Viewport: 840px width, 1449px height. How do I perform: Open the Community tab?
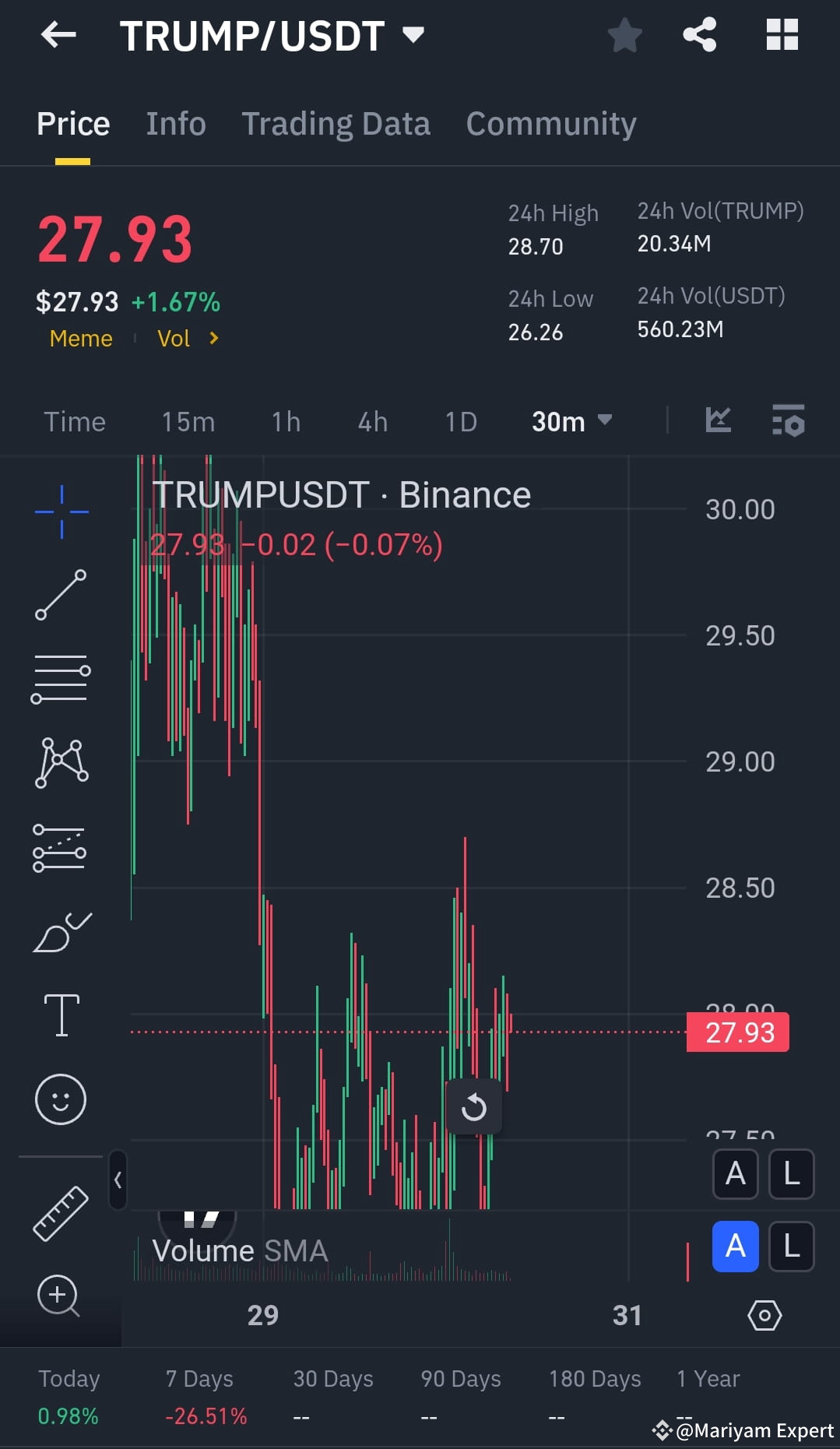(x=550, y=123)
